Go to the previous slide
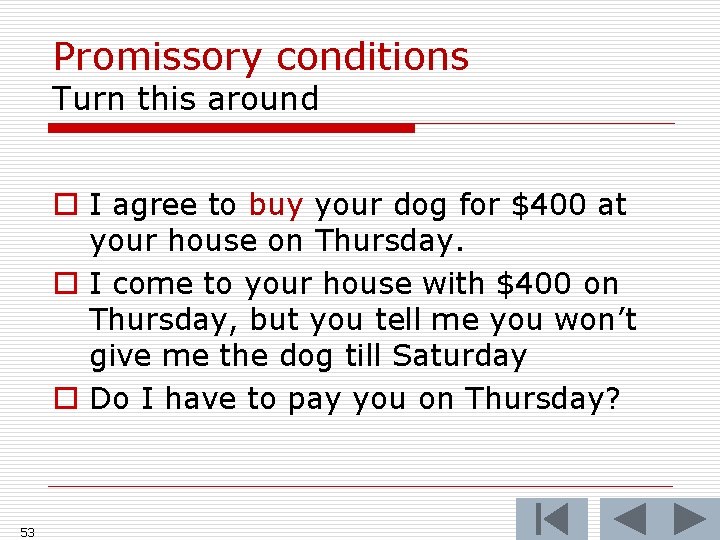The width and height of the screenshot is (720, 540). (x=631, y=519)
